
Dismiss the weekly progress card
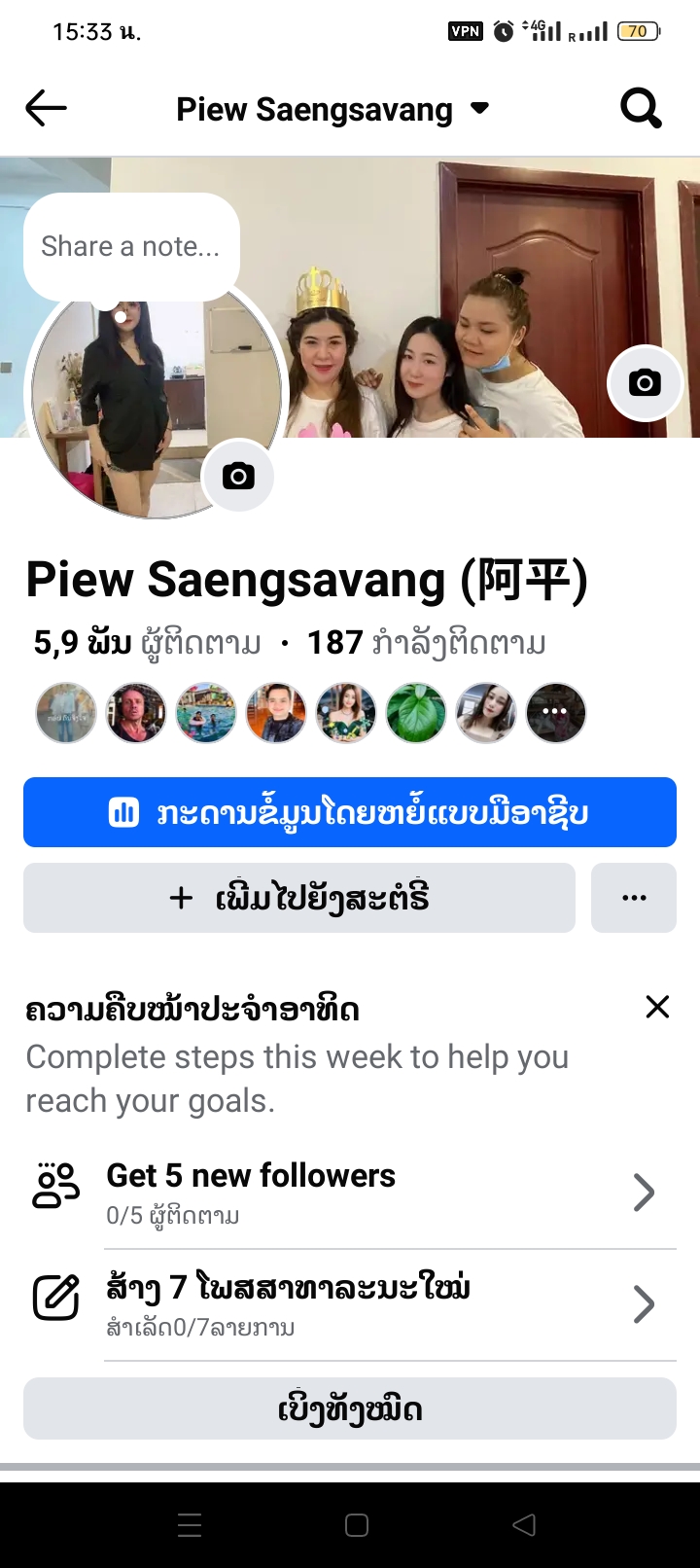click(x=657, y=1007)
